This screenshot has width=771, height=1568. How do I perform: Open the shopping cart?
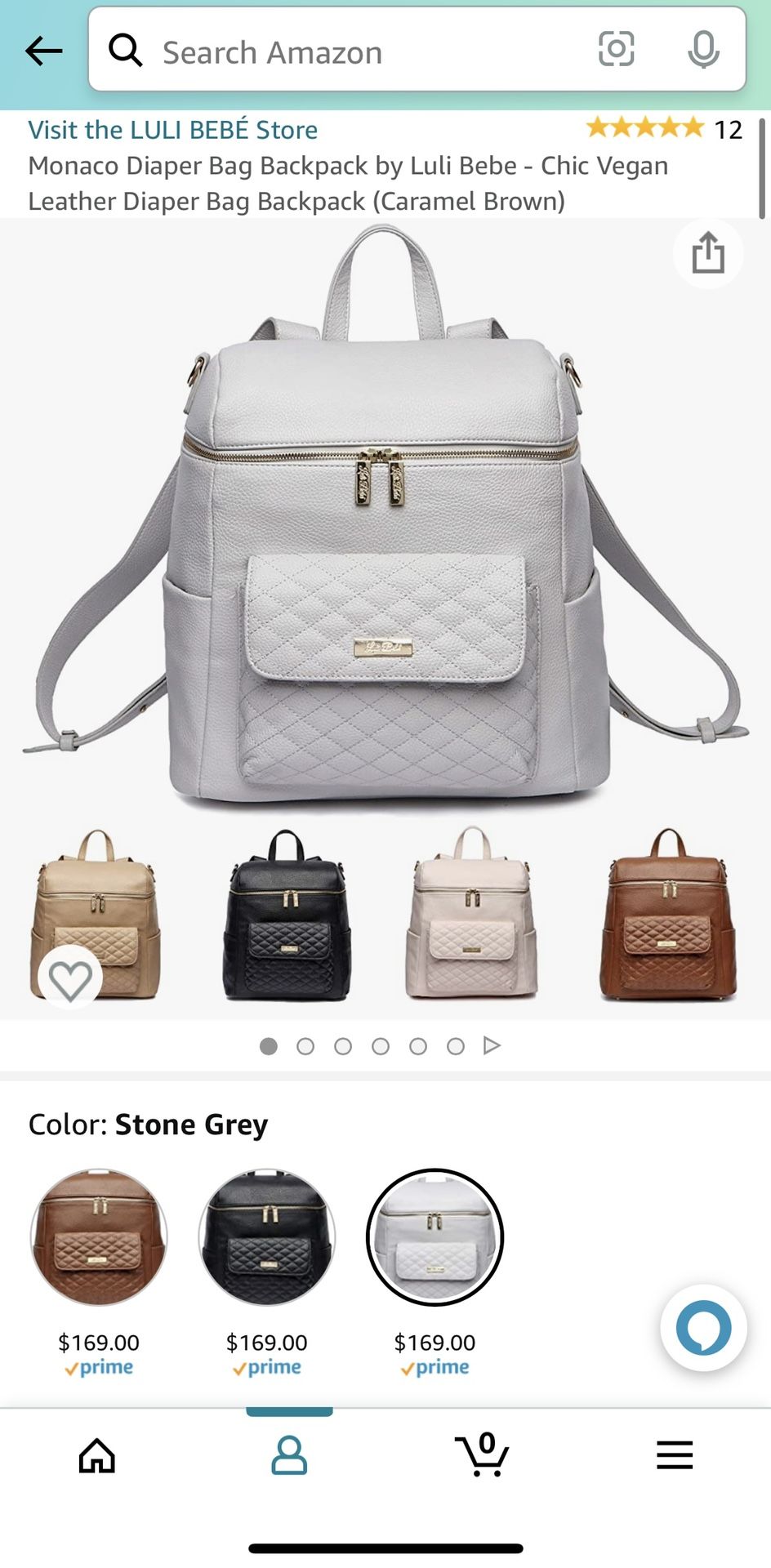coord(482,1455)
